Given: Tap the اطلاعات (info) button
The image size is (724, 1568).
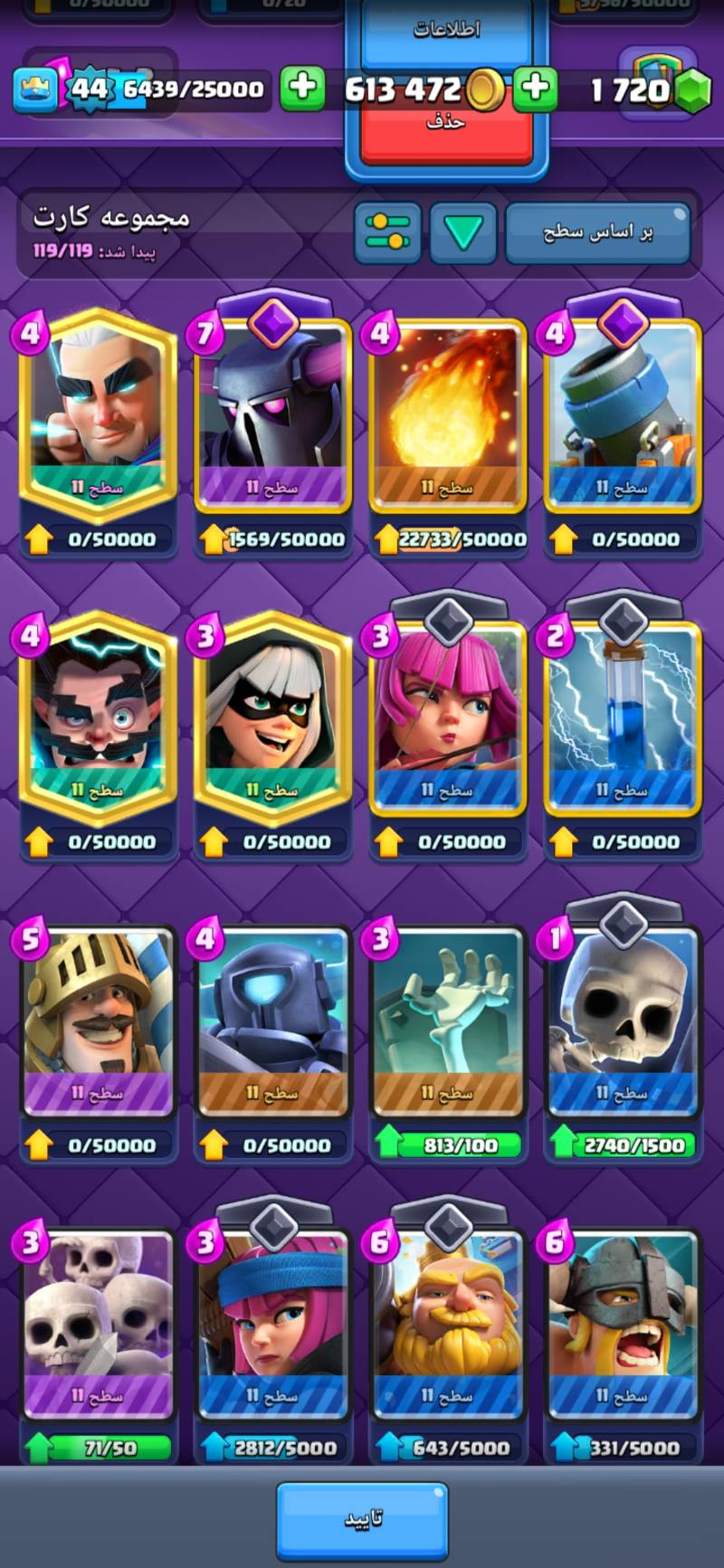Looking at the screenshot, I should (446, 32).
